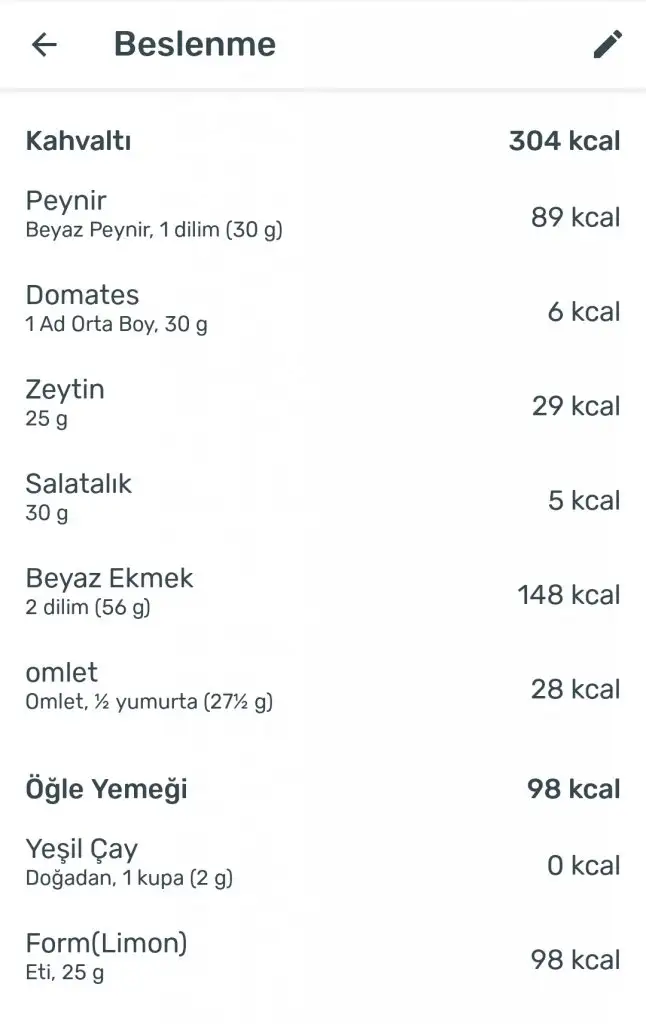This screenshot has height=1024, width=646.
Task: Open the Beyaz Ekmek entry
Action: (x=322, y=592)
